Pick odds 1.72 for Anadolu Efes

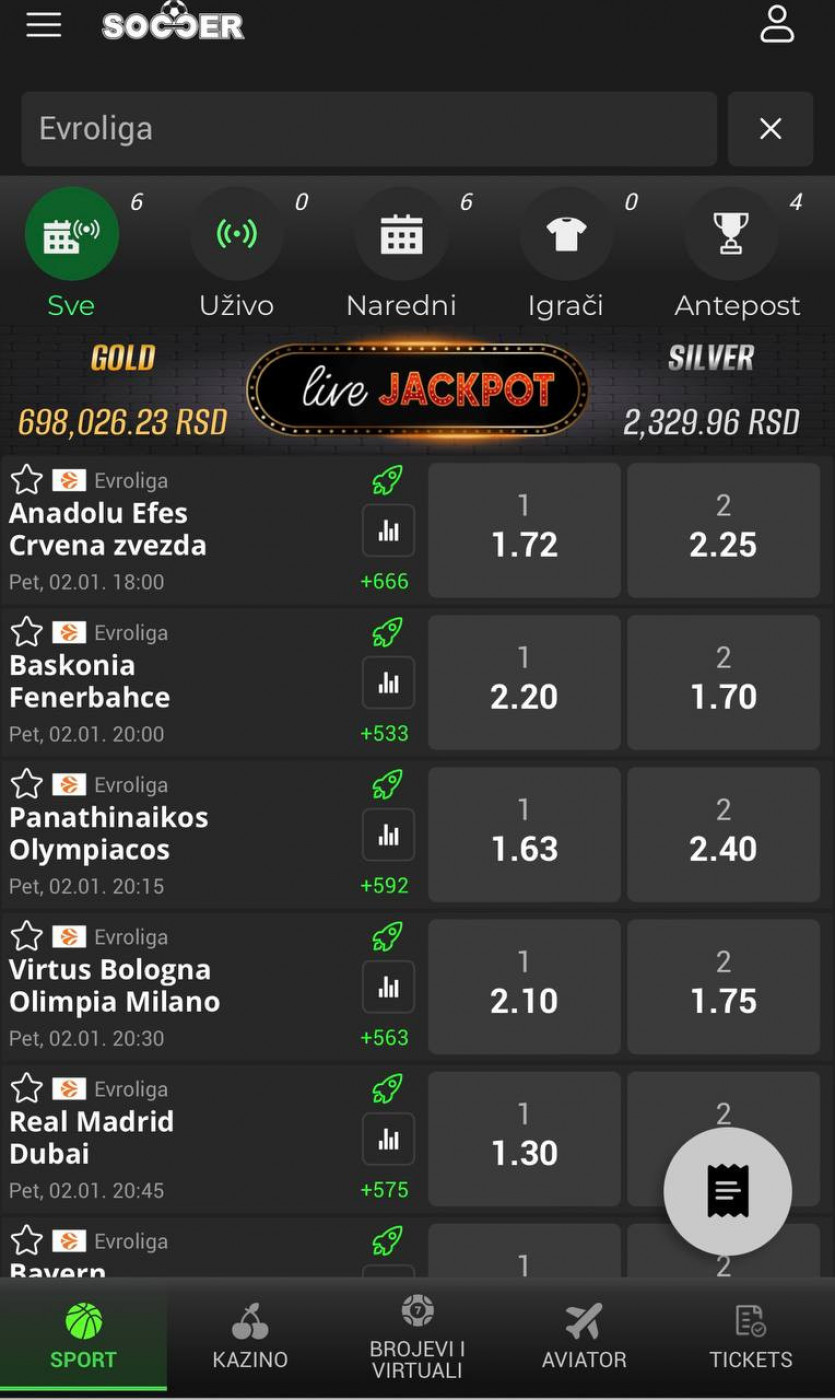(x=524, y=530)
